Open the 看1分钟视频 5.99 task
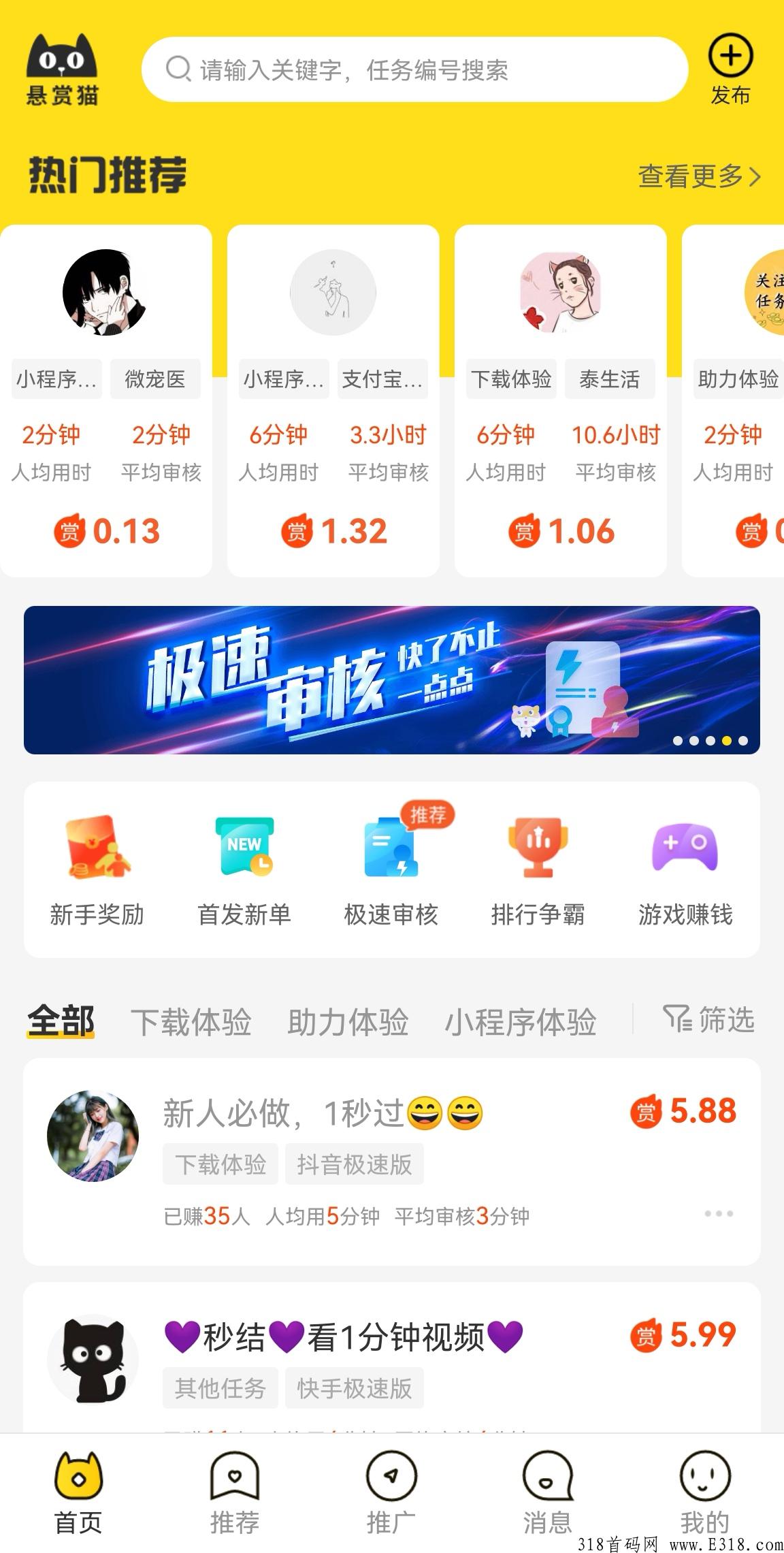 392,1358
